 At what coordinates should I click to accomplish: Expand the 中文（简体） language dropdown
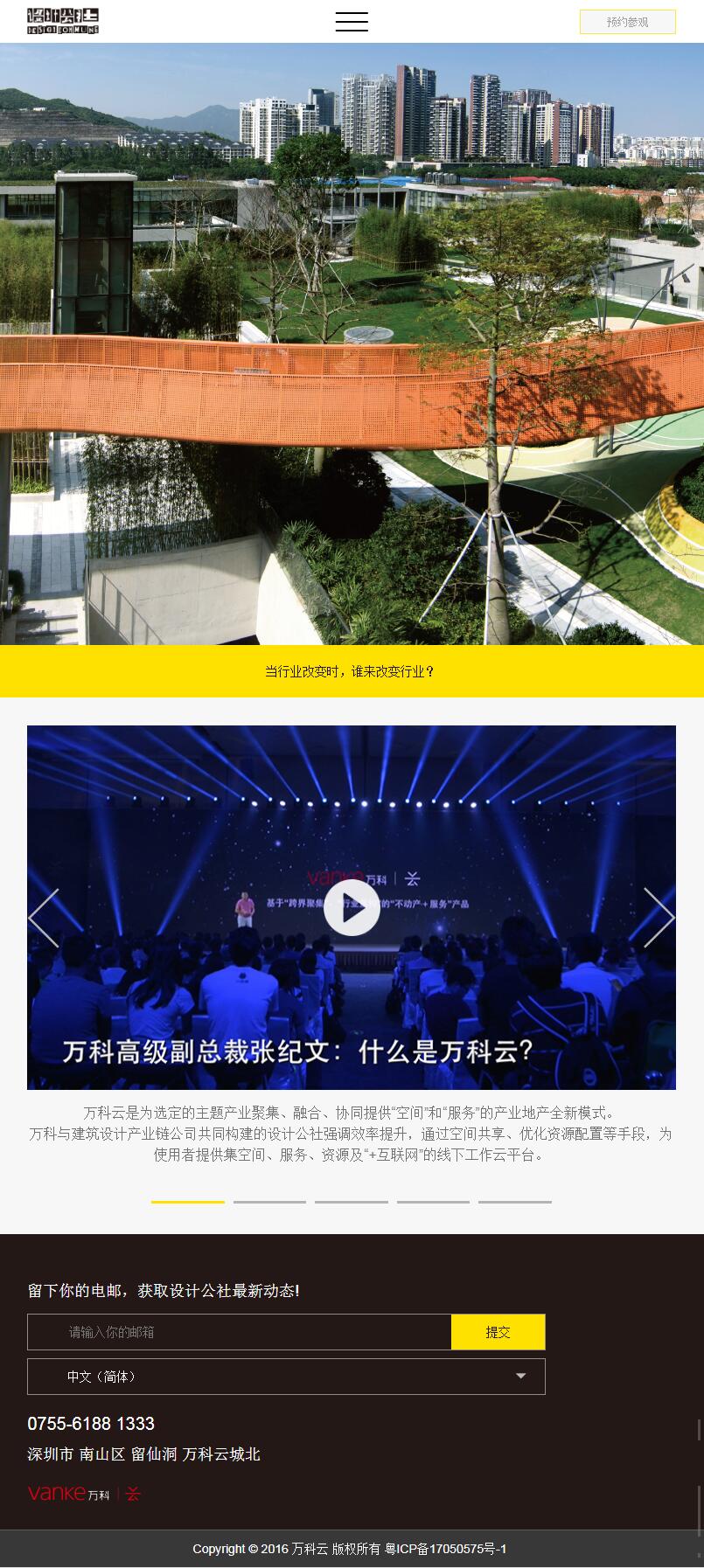pyautogui.click(x=286, y=1377)
